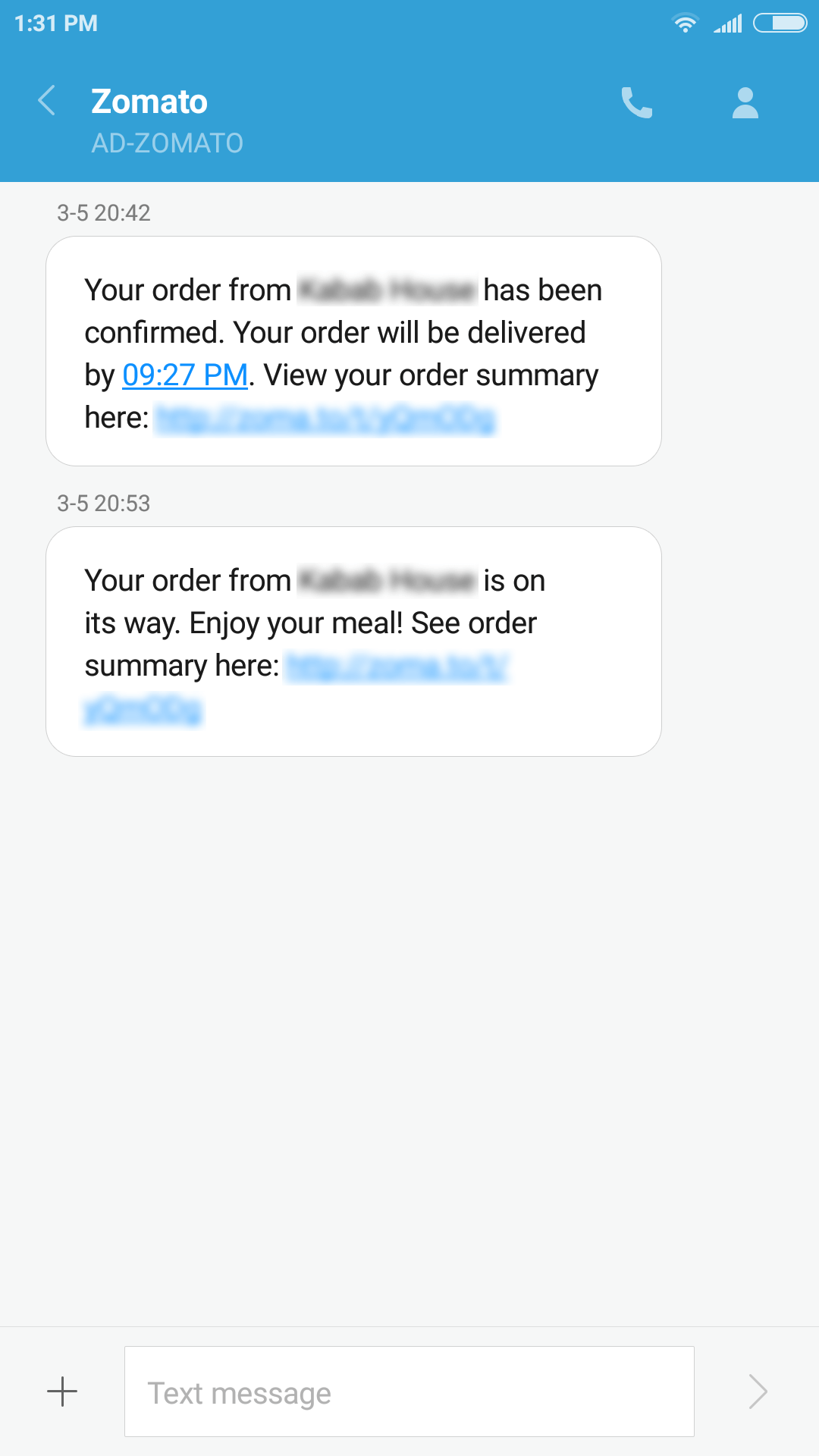Tap the 3-5 20:53 timestamp
The height and width of the screenshot is (1456, 819).
[x=103, y=503]
